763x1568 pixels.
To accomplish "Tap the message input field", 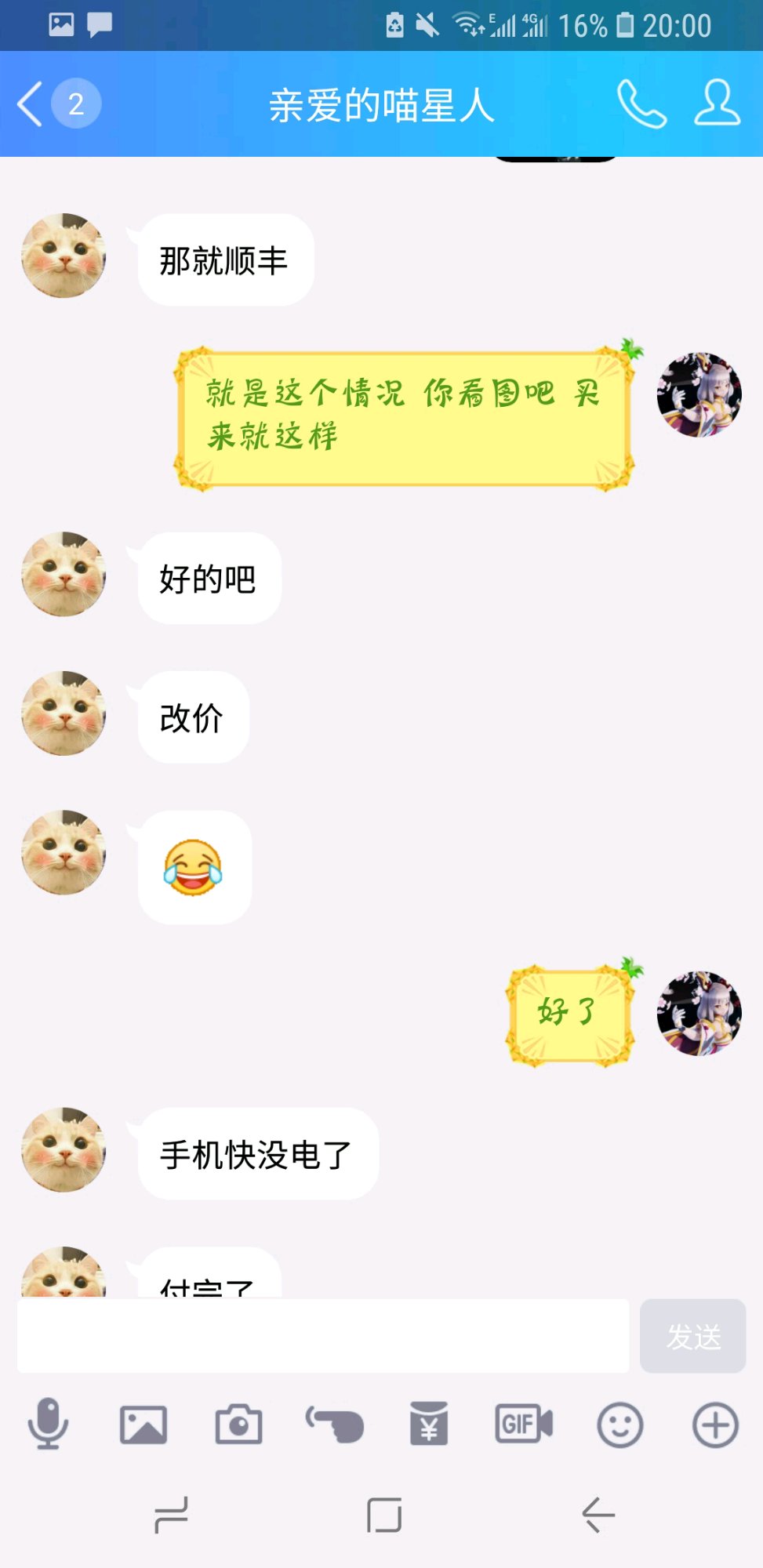I will (x=323, y=1335).
